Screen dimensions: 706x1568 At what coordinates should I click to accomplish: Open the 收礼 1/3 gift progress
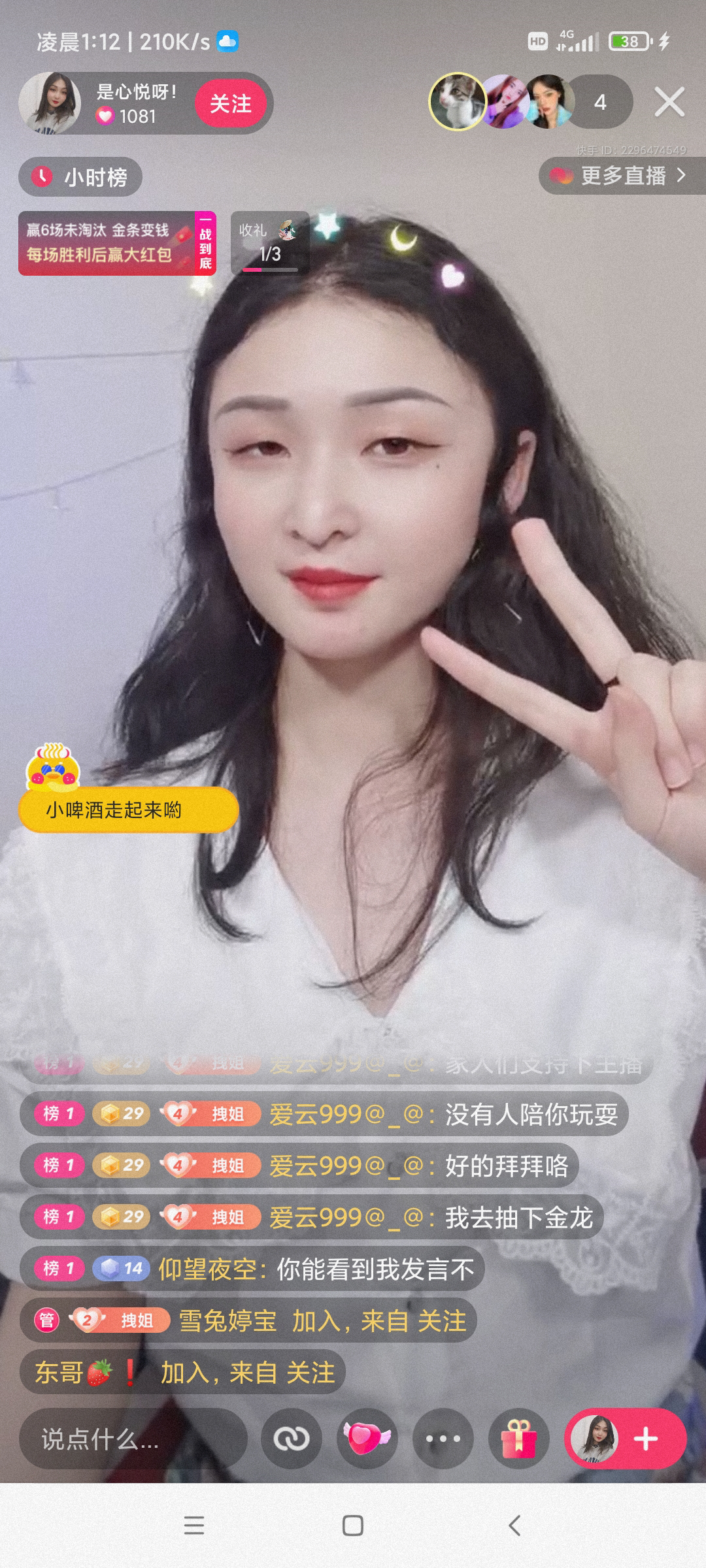tap(270, 243)
